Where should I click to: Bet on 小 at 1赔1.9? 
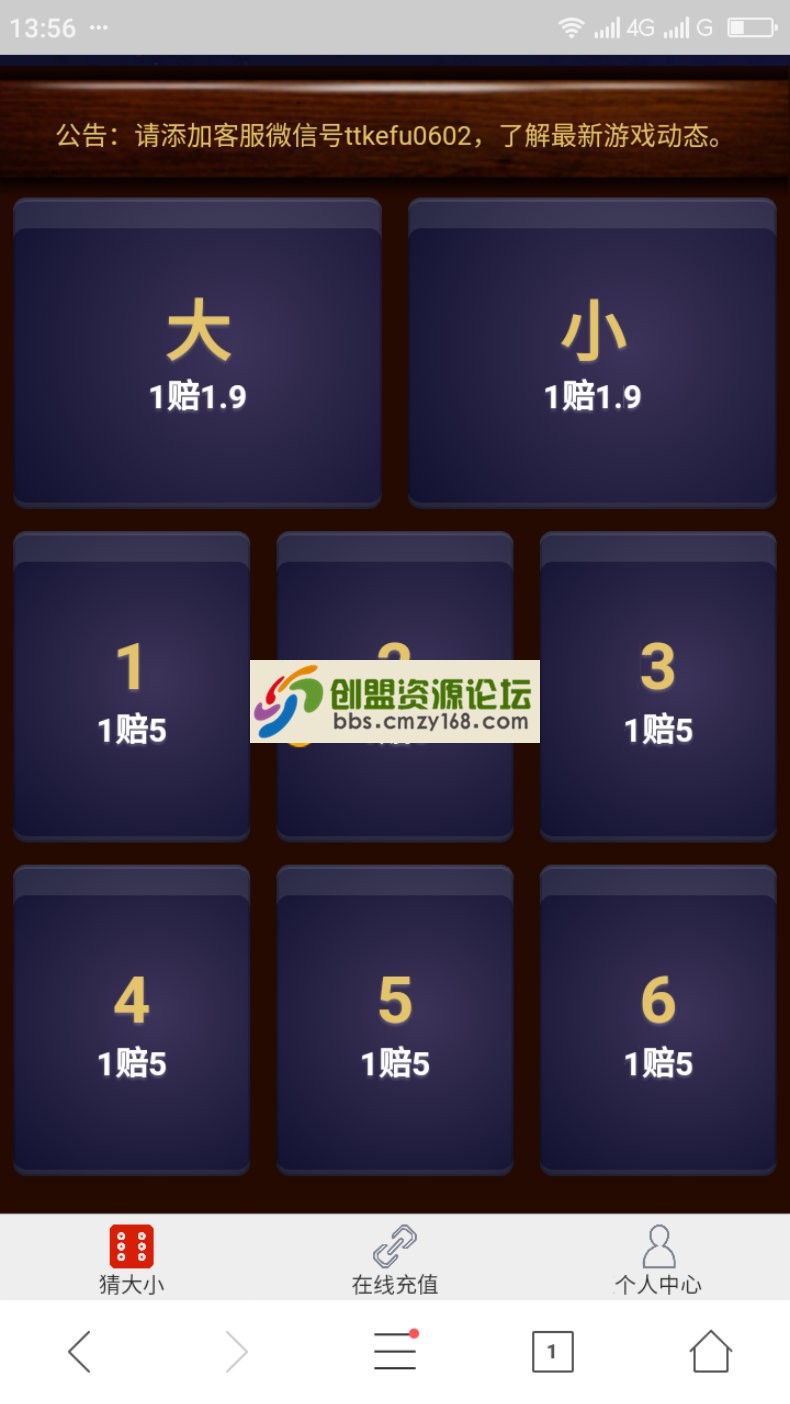tap(592, 355)
